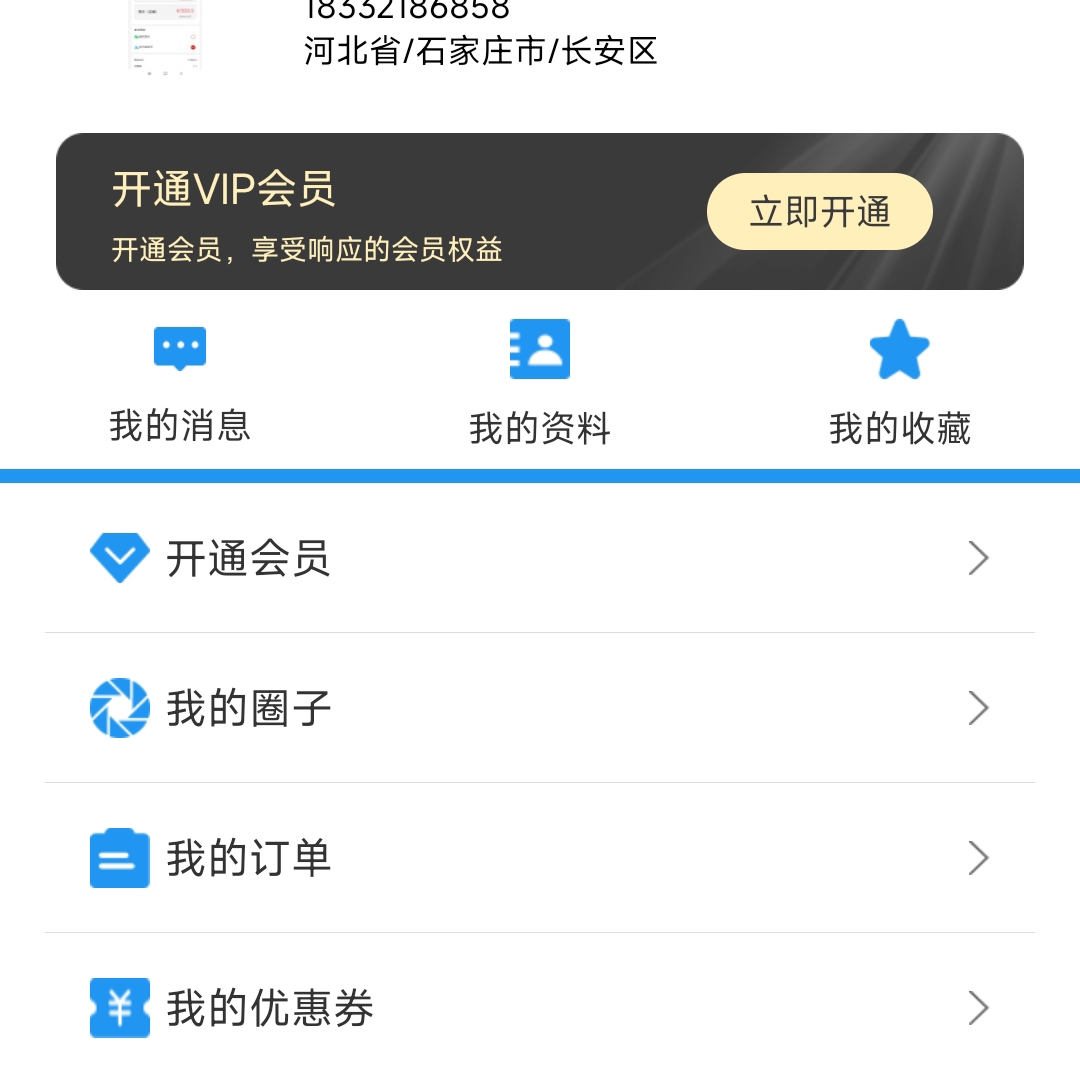Tap the 立即开通 VIP button
The image size is (1080, 1080).
pyautogui.click(x=819, y=212)
